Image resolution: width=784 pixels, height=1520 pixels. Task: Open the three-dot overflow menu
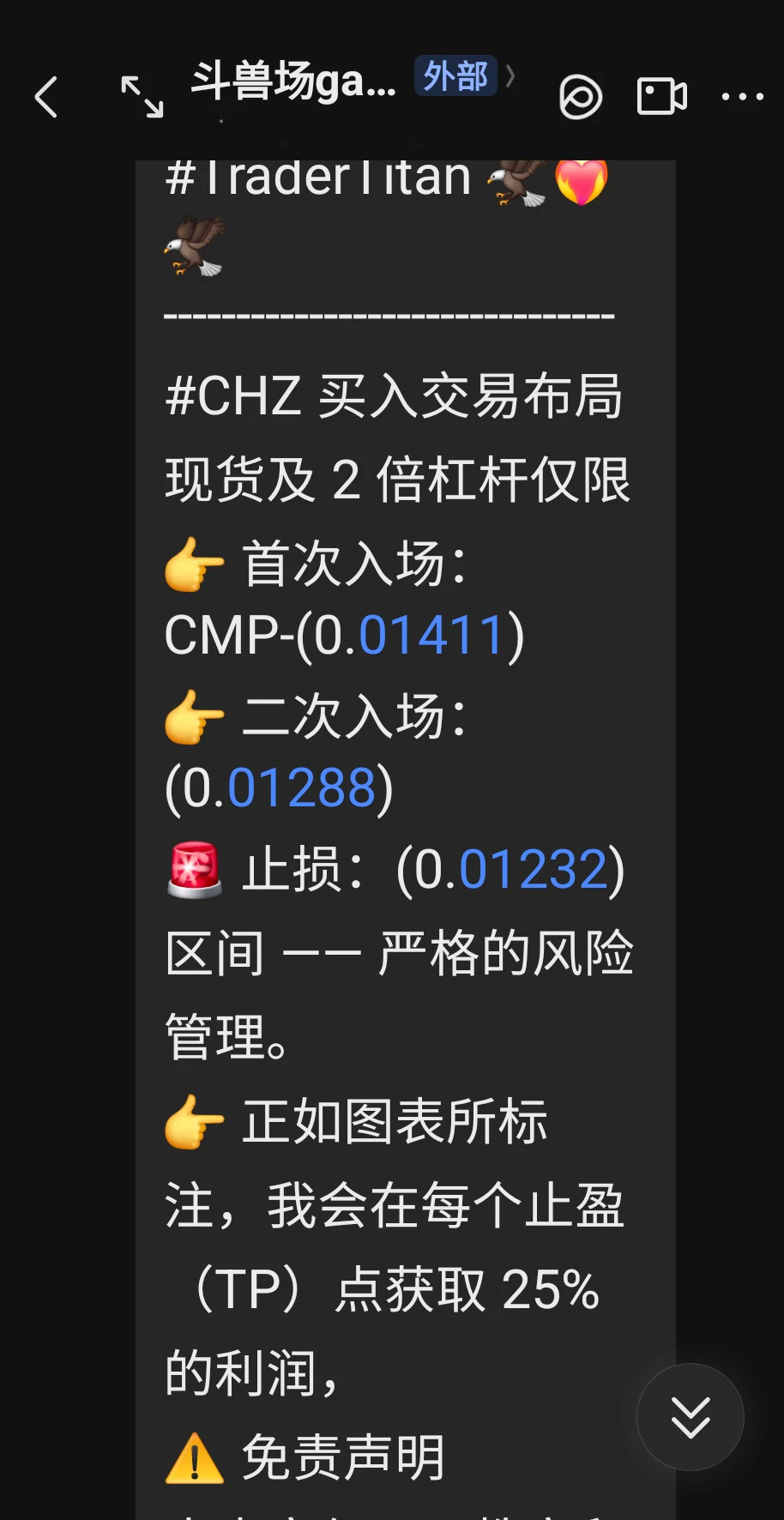[x=743, y=97]
